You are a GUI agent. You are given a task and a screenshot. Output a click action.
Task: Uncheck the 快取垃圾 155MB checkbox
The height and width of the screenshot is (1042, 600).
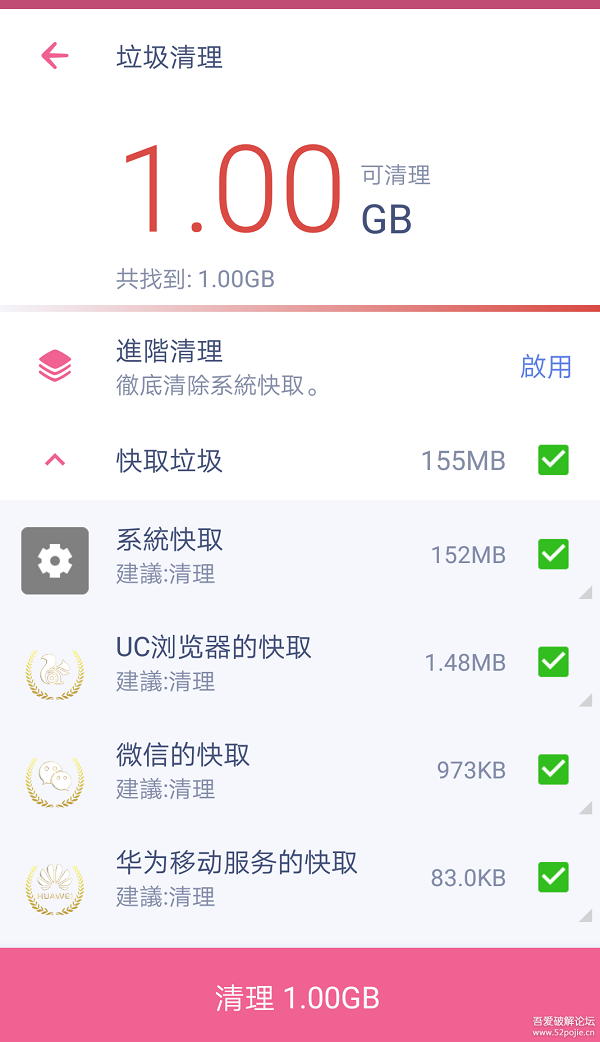click(x=553, y=460)
